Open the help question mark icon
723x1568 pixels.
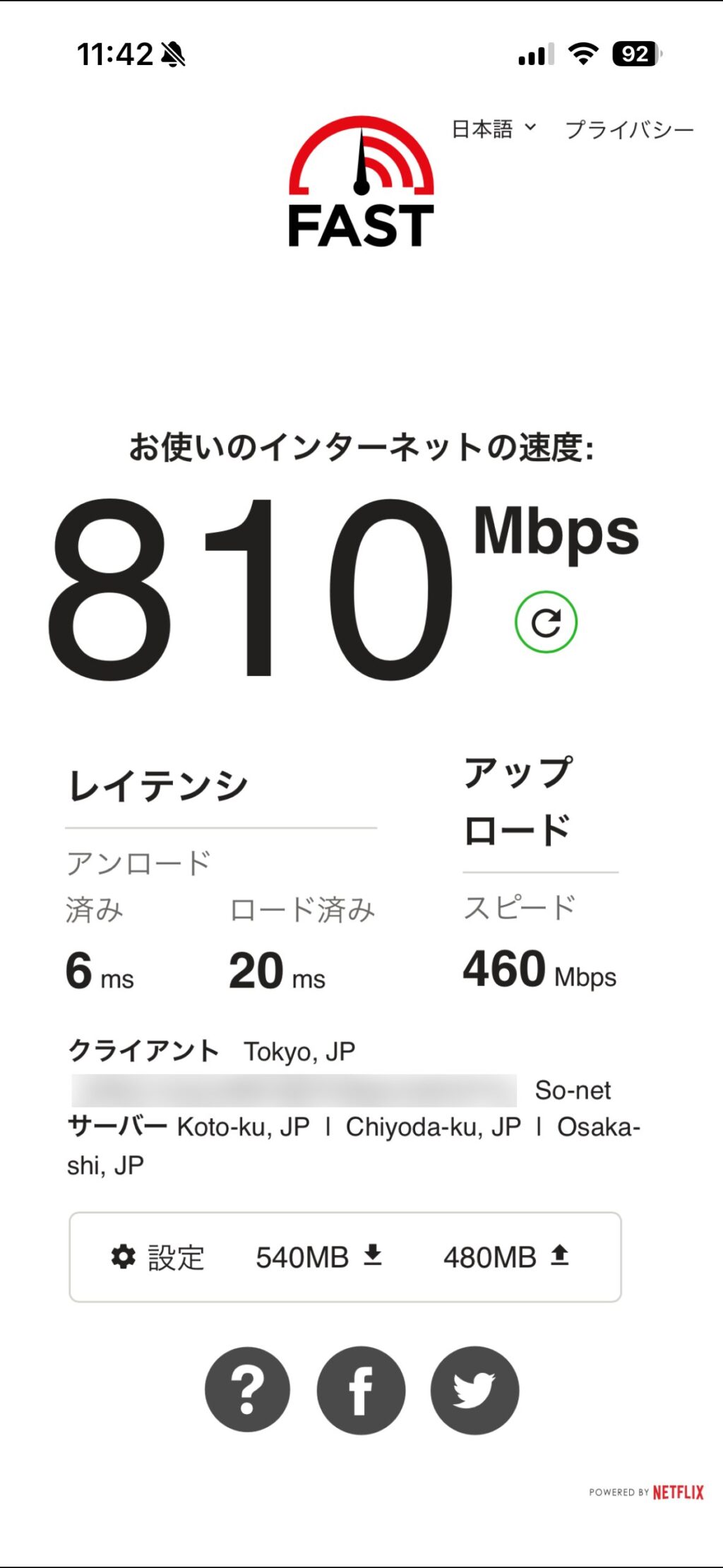(247, 1389)
